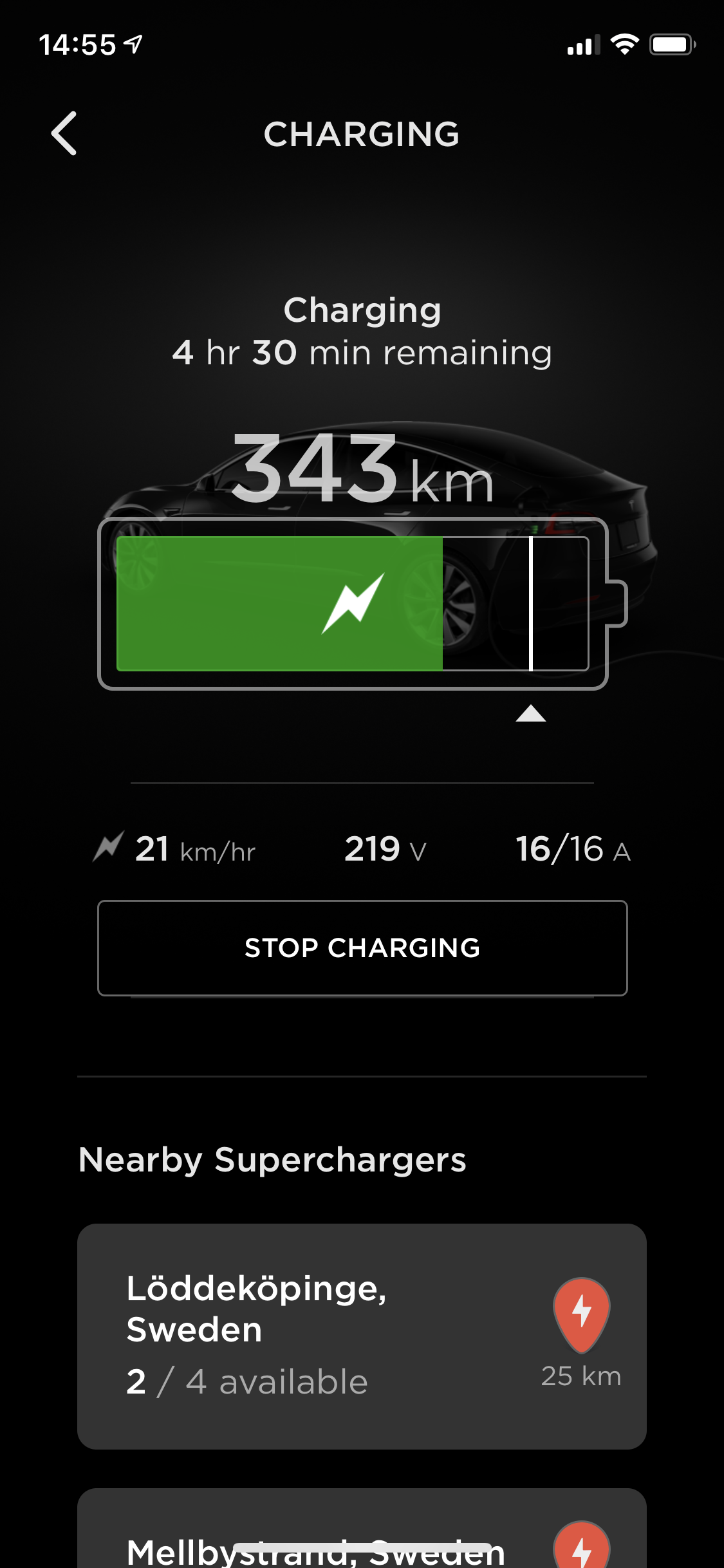This screenshot has height=1568, width=724.
Task: Tap the charge limit marker under the battery
Action: (530, 713)
